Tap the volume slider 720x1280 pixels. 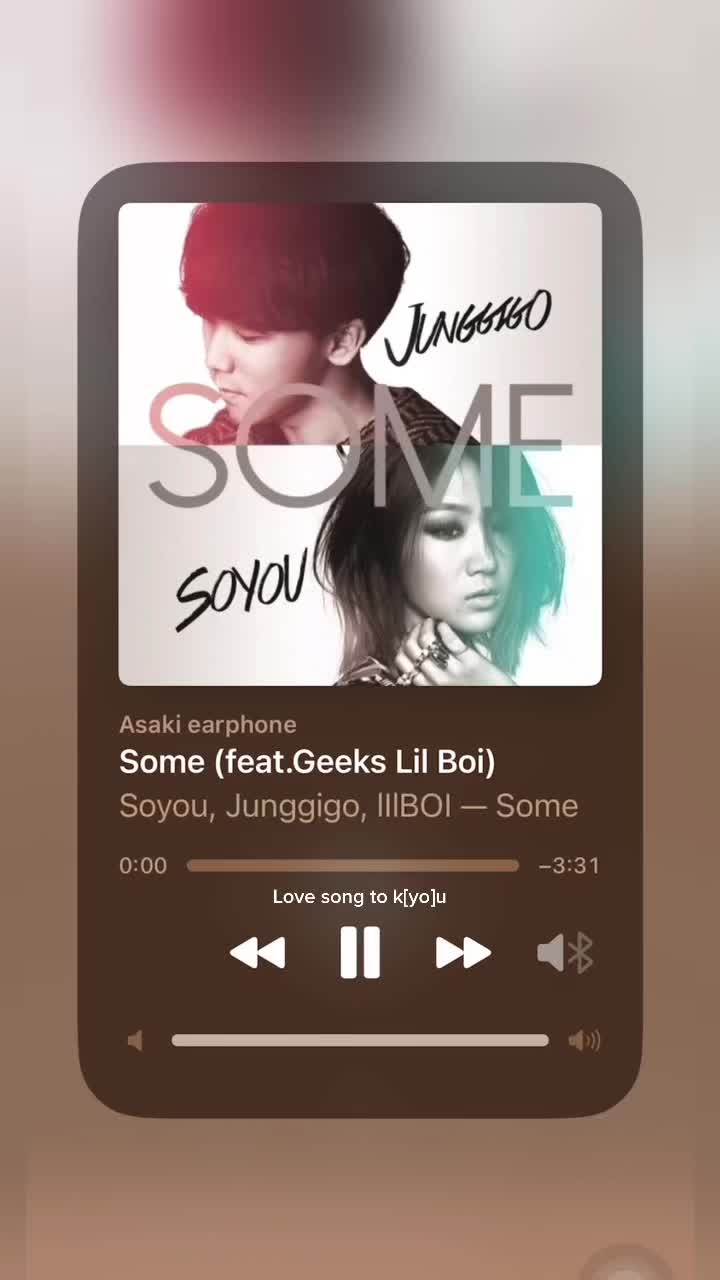click(x=360, y=1041)
